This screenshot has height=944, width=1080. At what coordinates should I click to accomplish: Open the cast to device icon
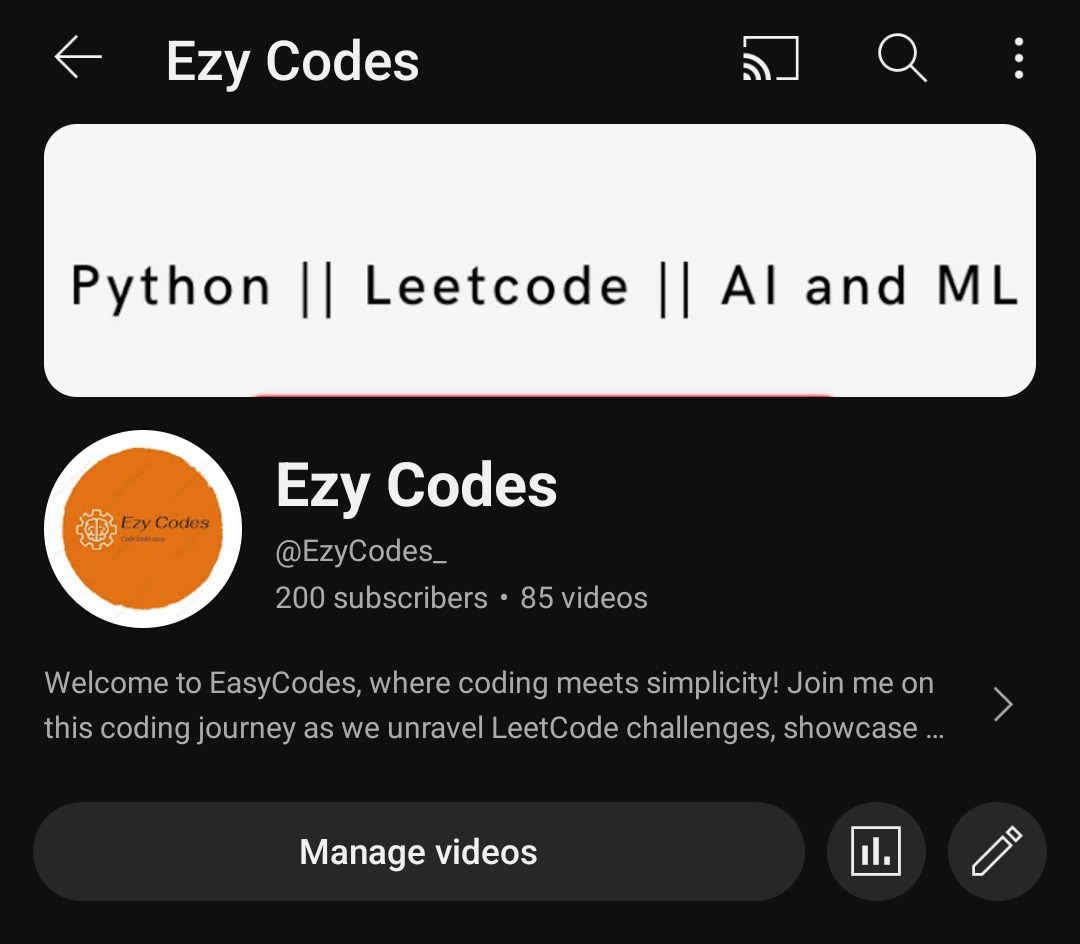[770, 58]
